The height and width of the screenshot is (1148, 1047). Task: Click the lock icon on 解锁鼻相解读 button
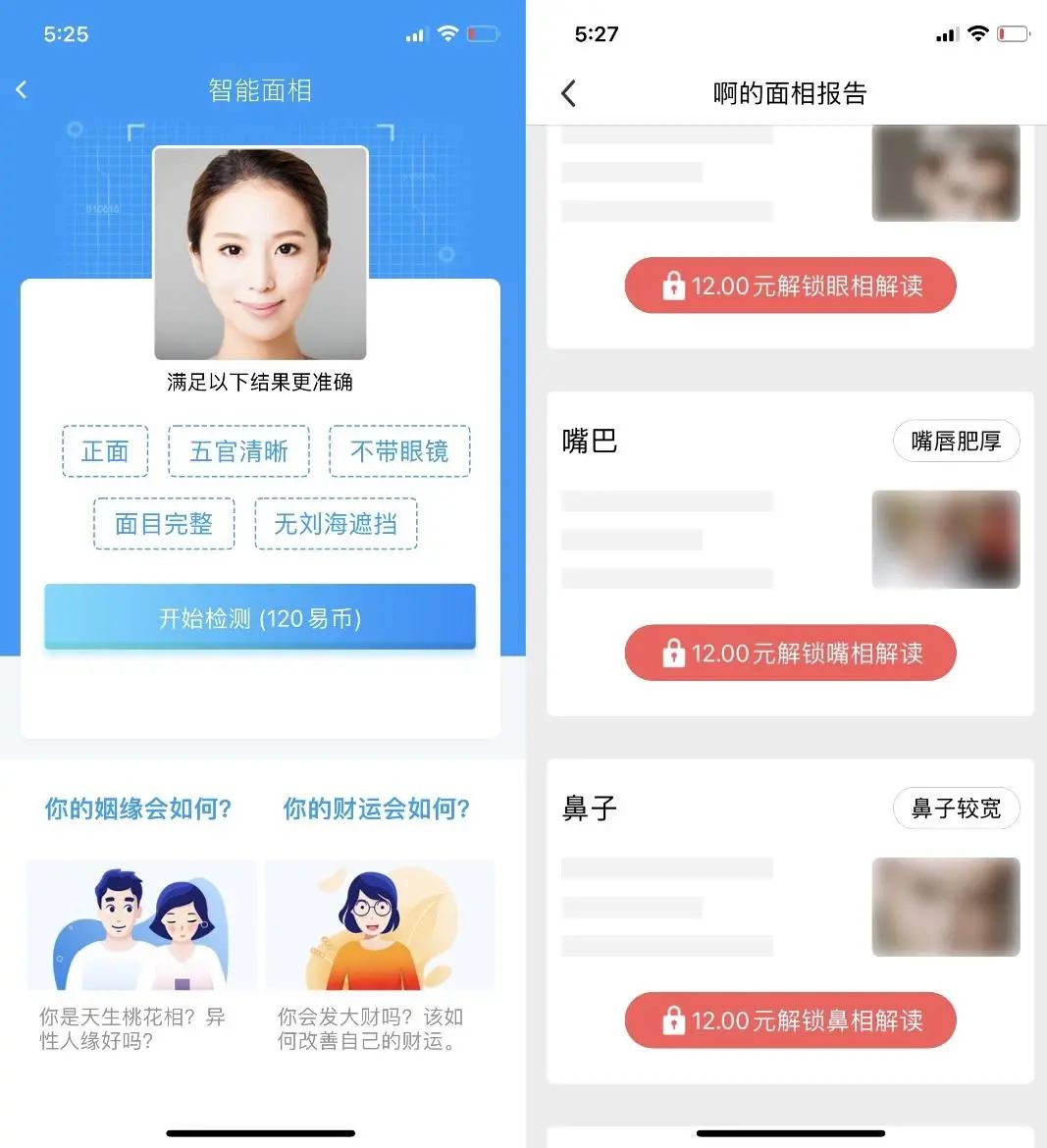[x=673, y=1020]
